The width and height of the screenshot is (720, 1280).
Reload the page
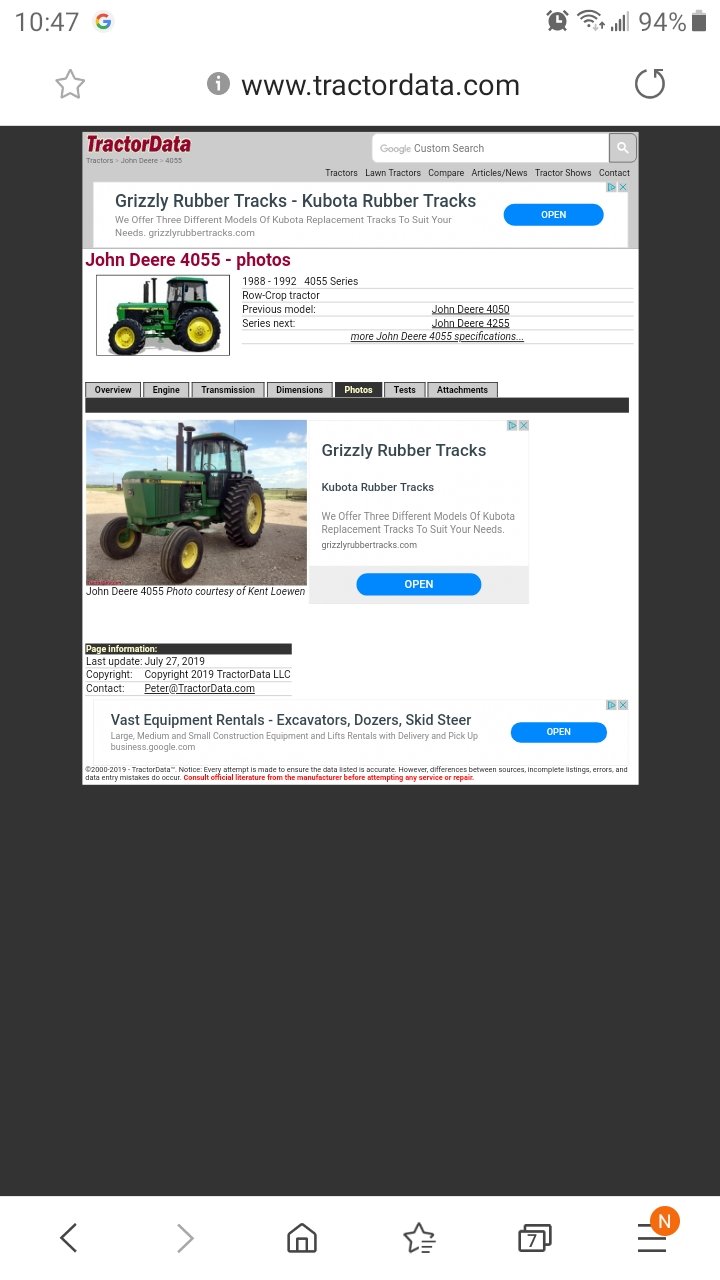(x=650, y=85)
